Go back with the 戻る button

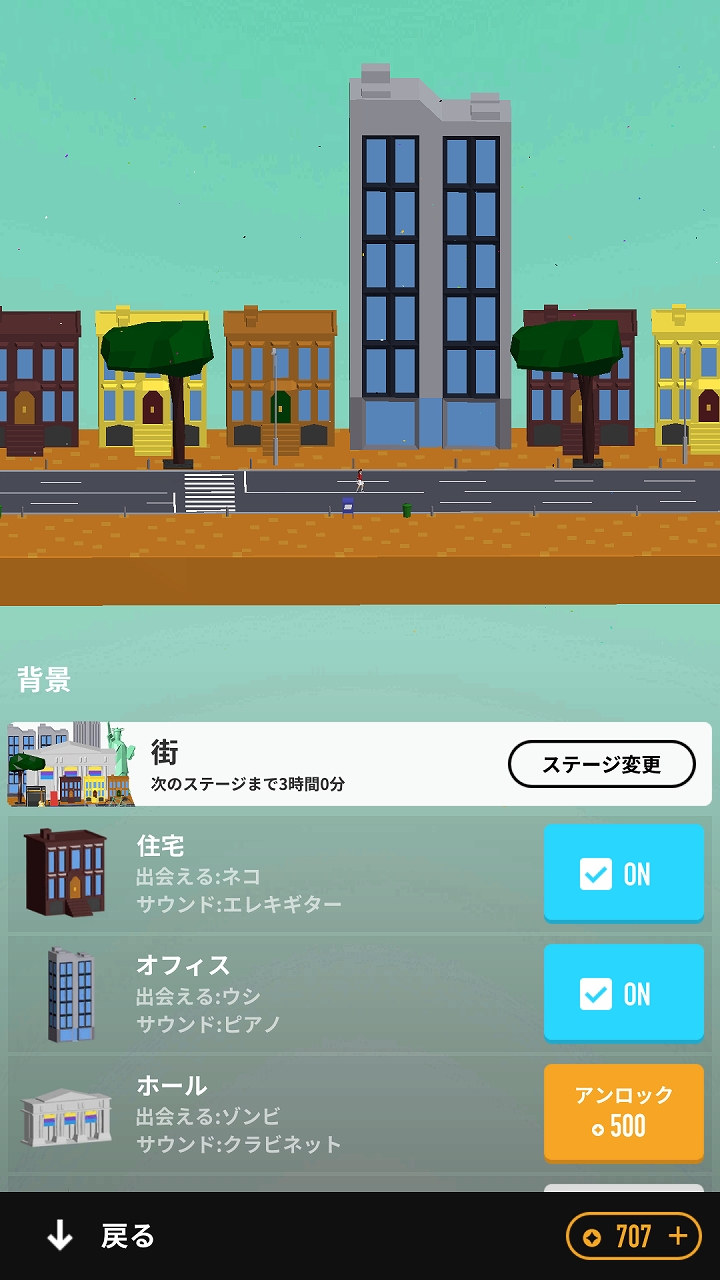[x=101, y=1236]
